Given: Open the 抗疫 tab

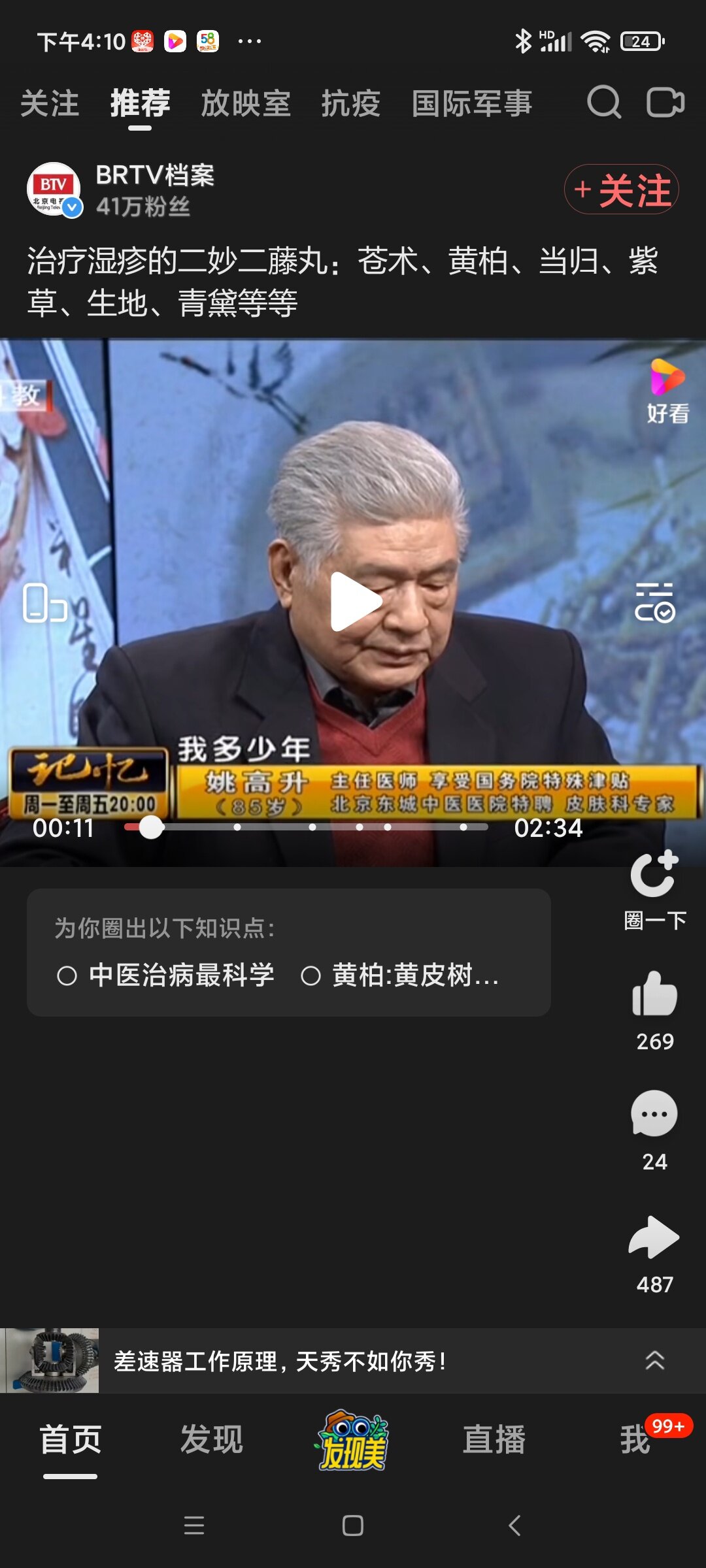Looking at the screenshot, I should [x=350, y=104].
